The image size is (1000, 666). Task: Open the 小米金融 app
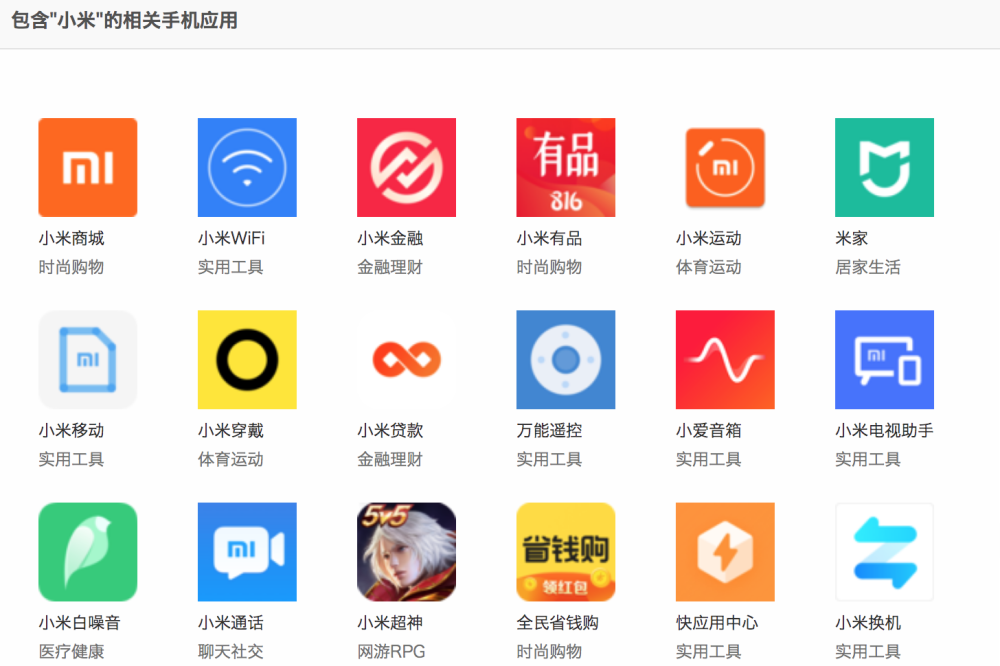tap(406, 168)
